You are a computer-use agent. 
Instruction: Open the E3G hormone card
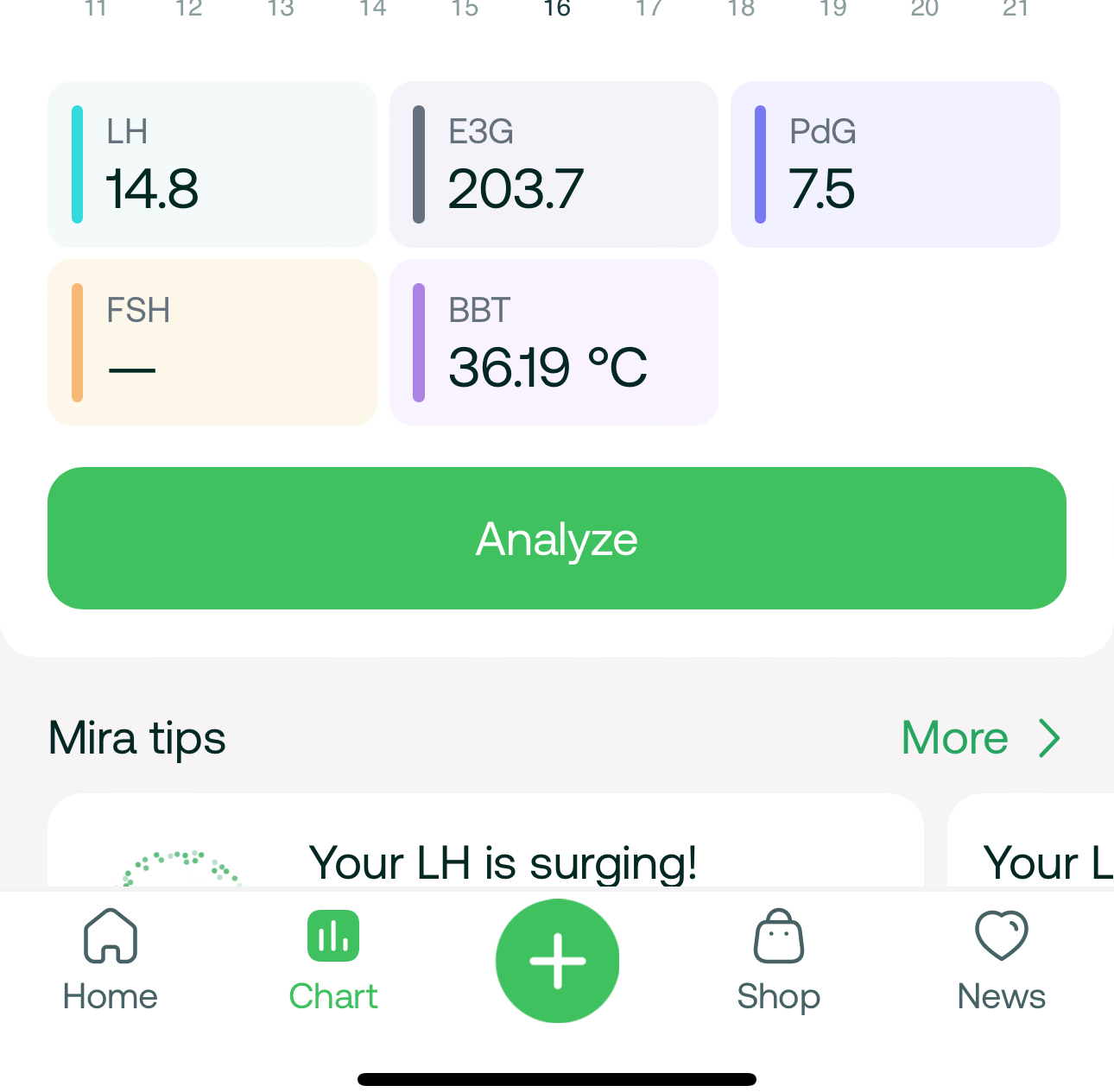[554, 164]
